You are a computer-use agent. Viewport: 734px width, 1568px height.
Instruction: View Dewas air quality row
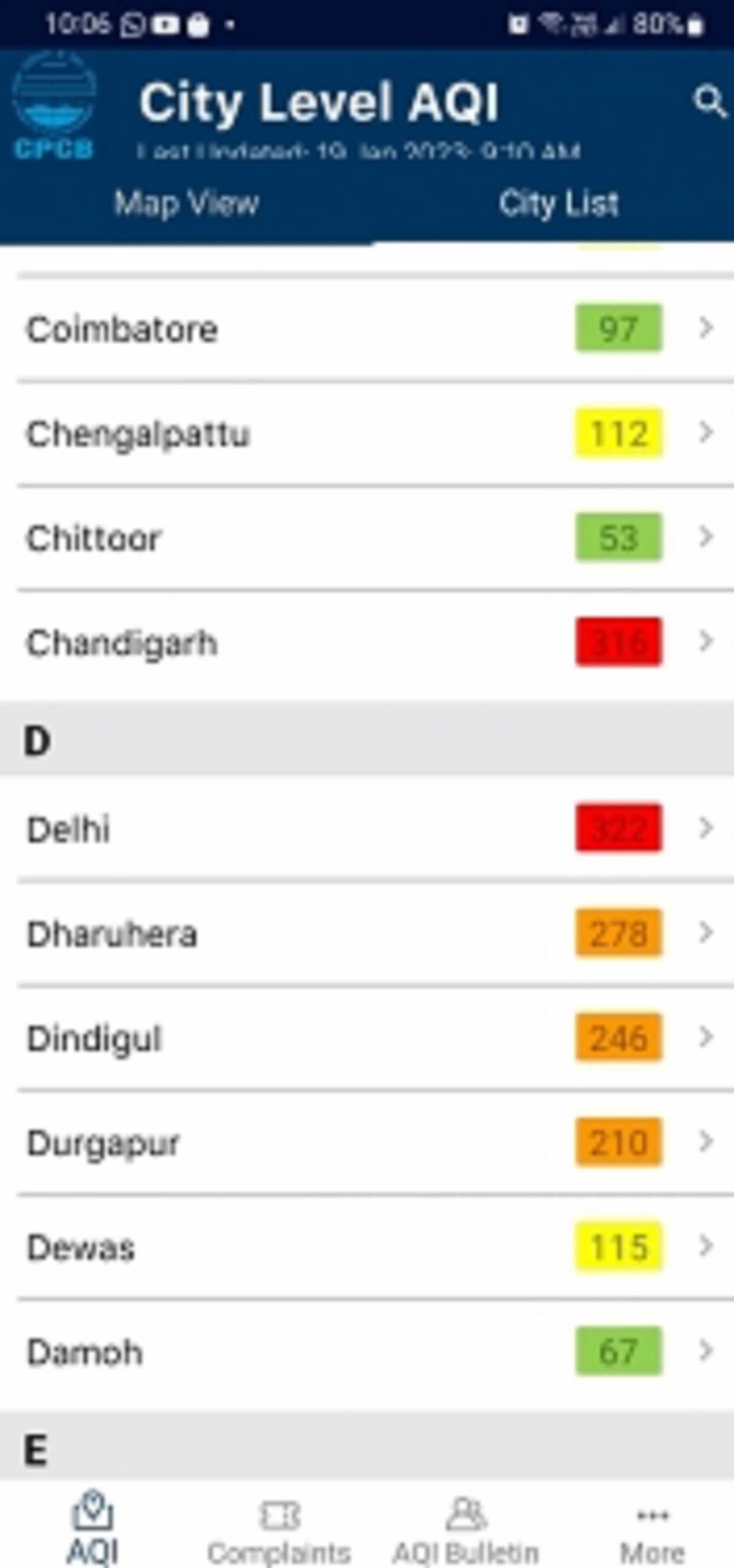(367, 1247)
